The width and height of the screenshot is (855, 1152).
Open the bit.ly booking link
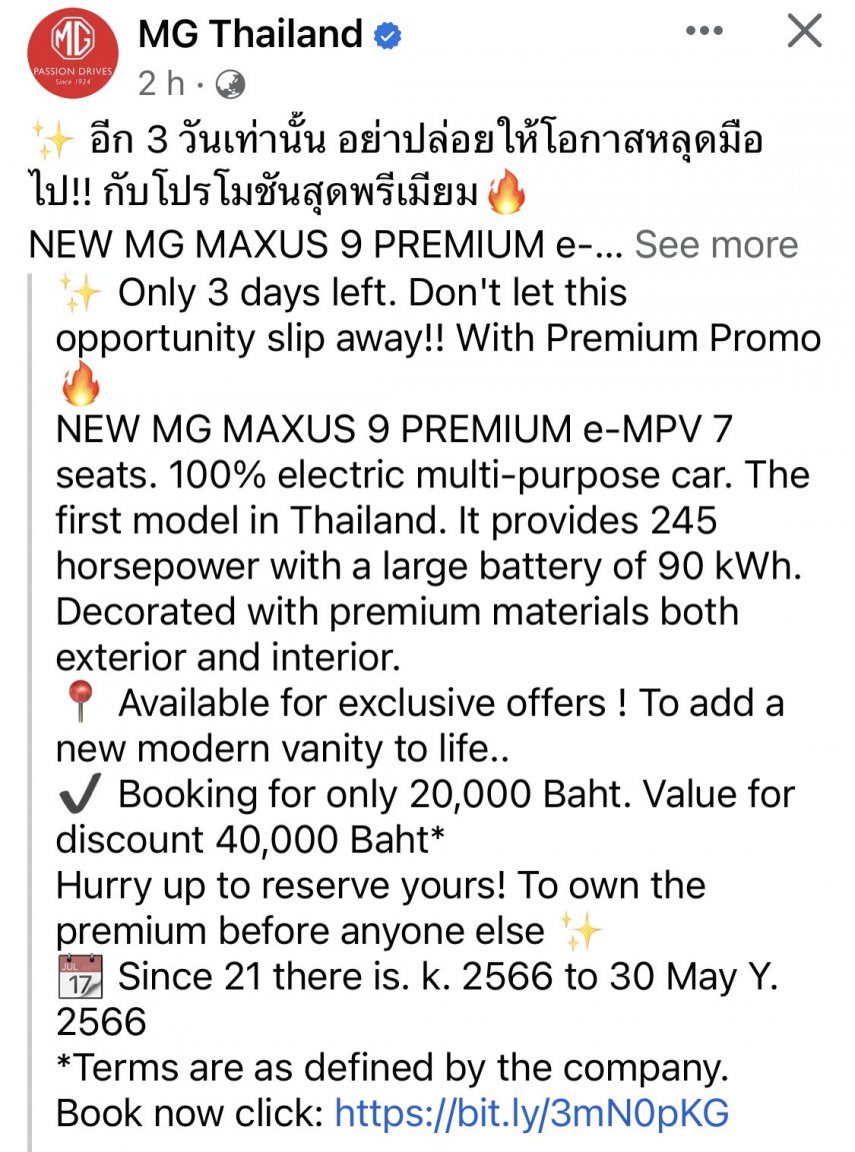coord(531,1112)
